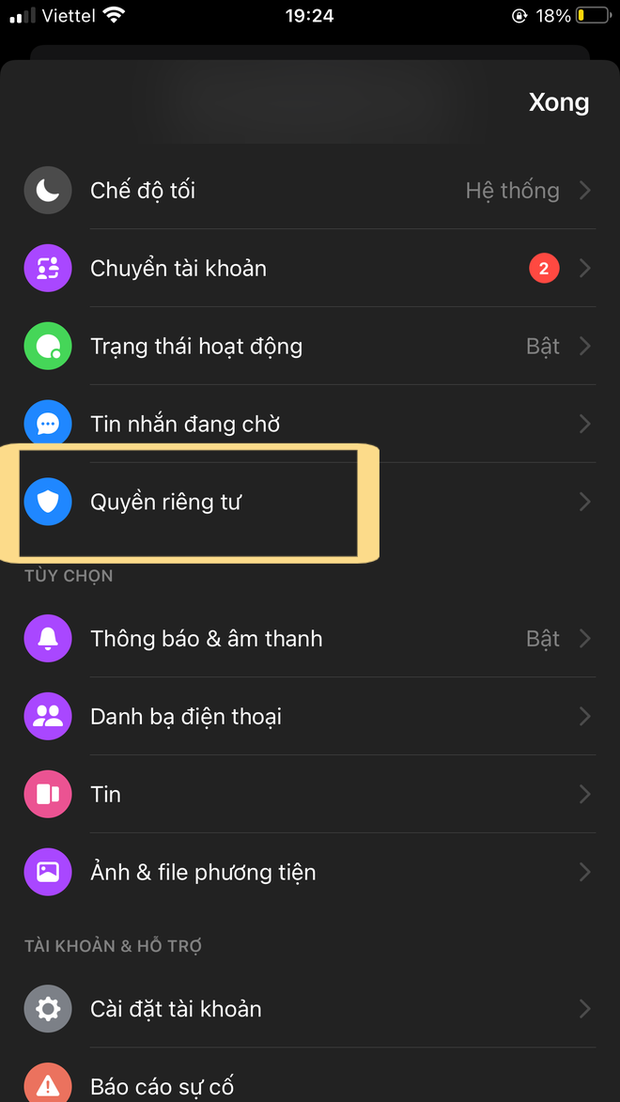Open Báo cáo sự cố
The height and width of the screenshot is (1102, 620).
coord(310,1084)
